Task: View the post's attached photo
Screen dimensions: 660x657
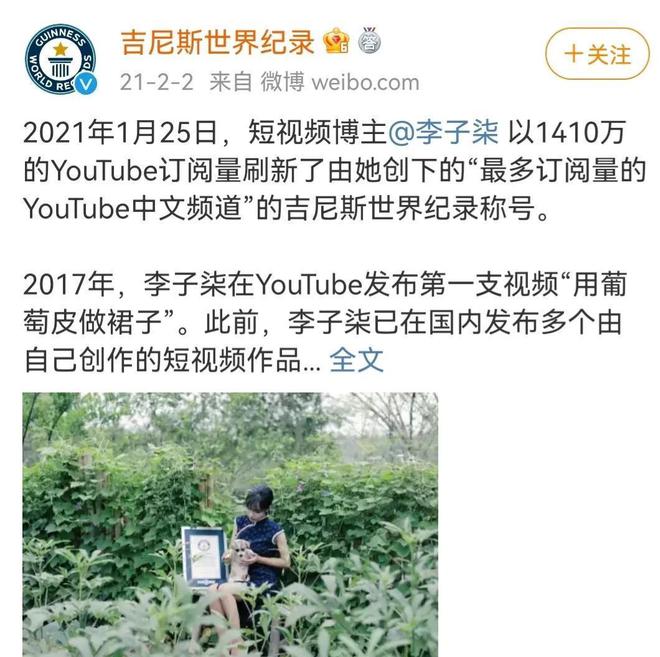Action: click(x=230, y=523)
